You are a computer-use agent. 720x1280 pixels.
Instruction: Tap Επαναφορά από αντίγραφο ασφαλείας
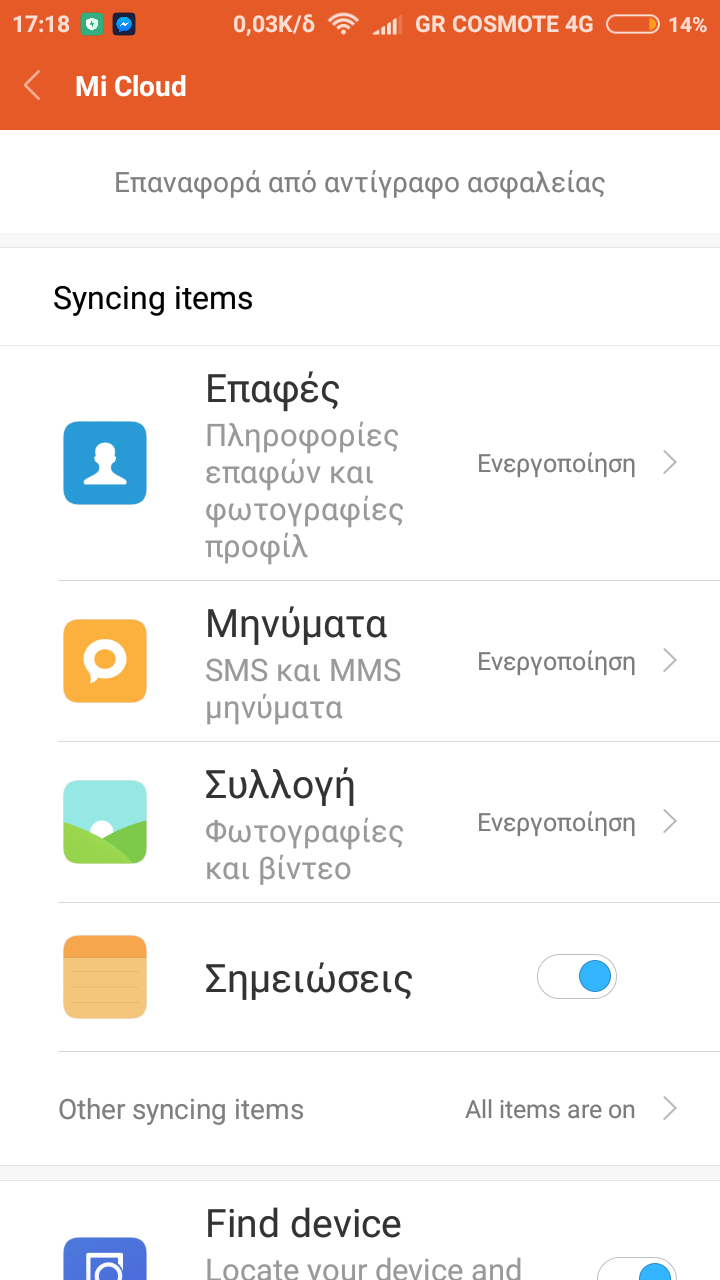point(360,183)
